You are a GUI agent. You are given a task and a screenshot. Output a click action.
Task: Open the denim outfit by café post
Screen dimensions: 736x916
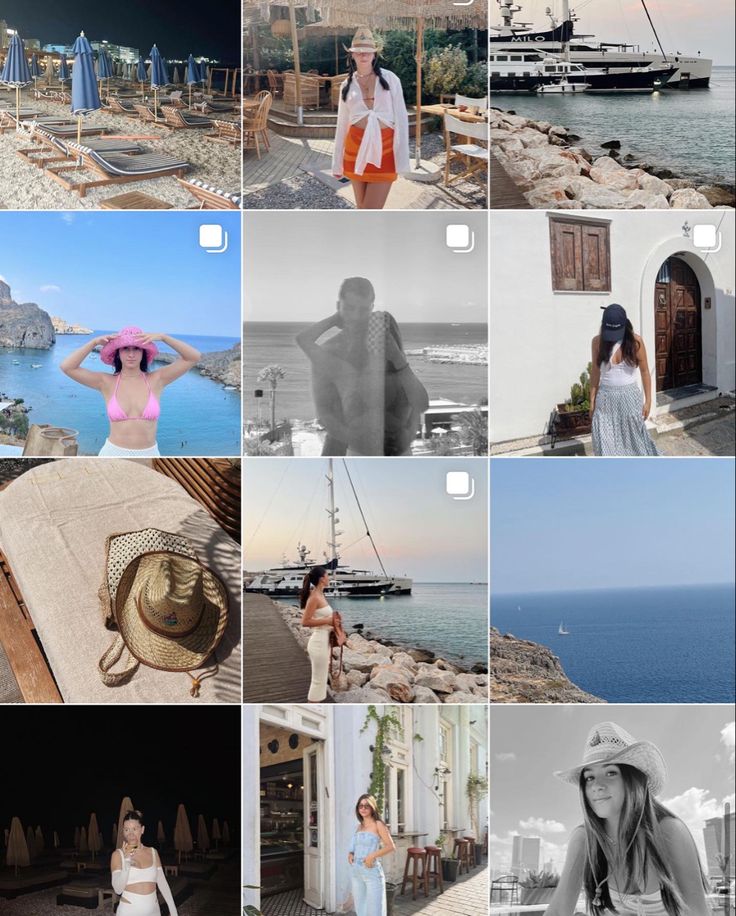pyautogui.click(x=365, y=810)
